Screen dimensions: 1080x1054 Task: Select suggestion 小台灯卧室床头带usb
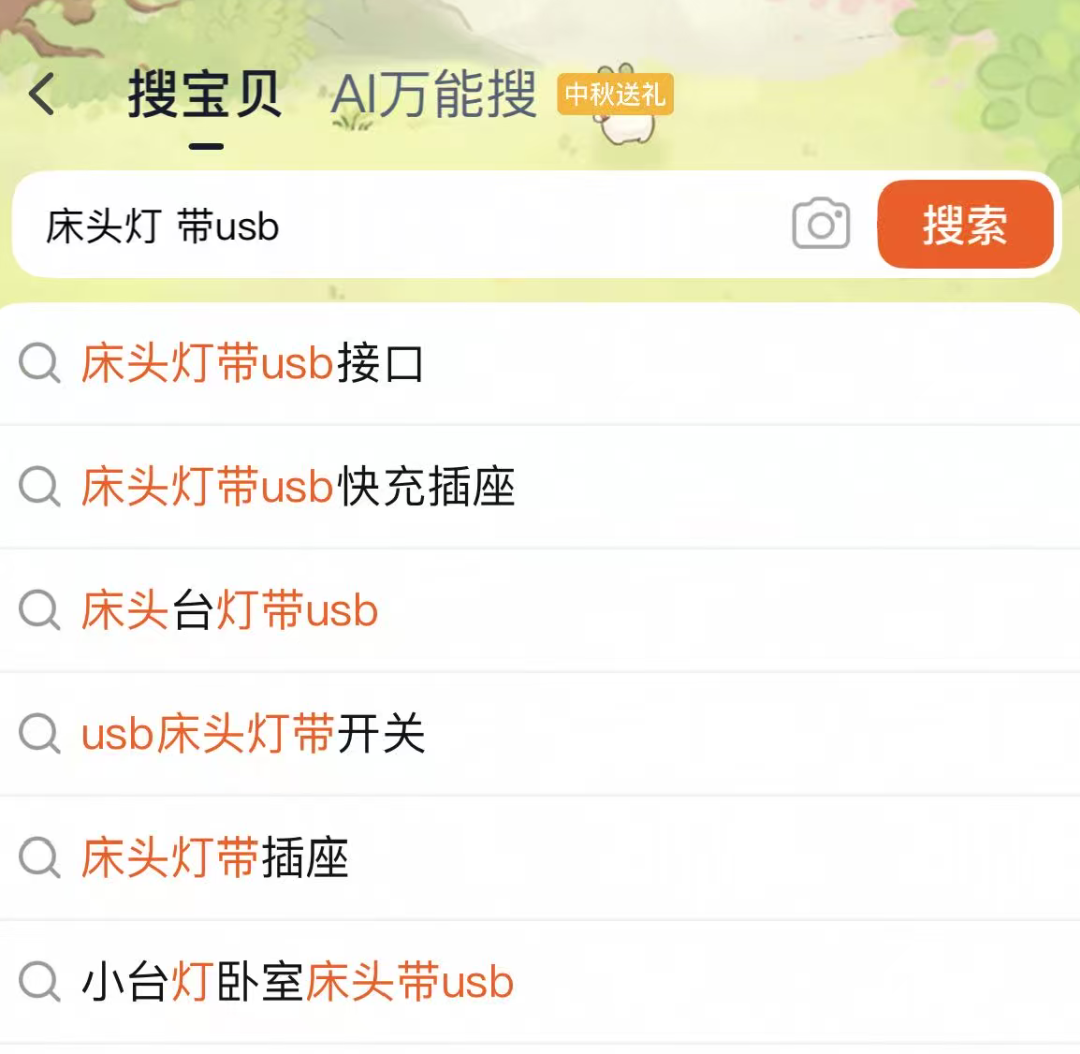[298, 982]
